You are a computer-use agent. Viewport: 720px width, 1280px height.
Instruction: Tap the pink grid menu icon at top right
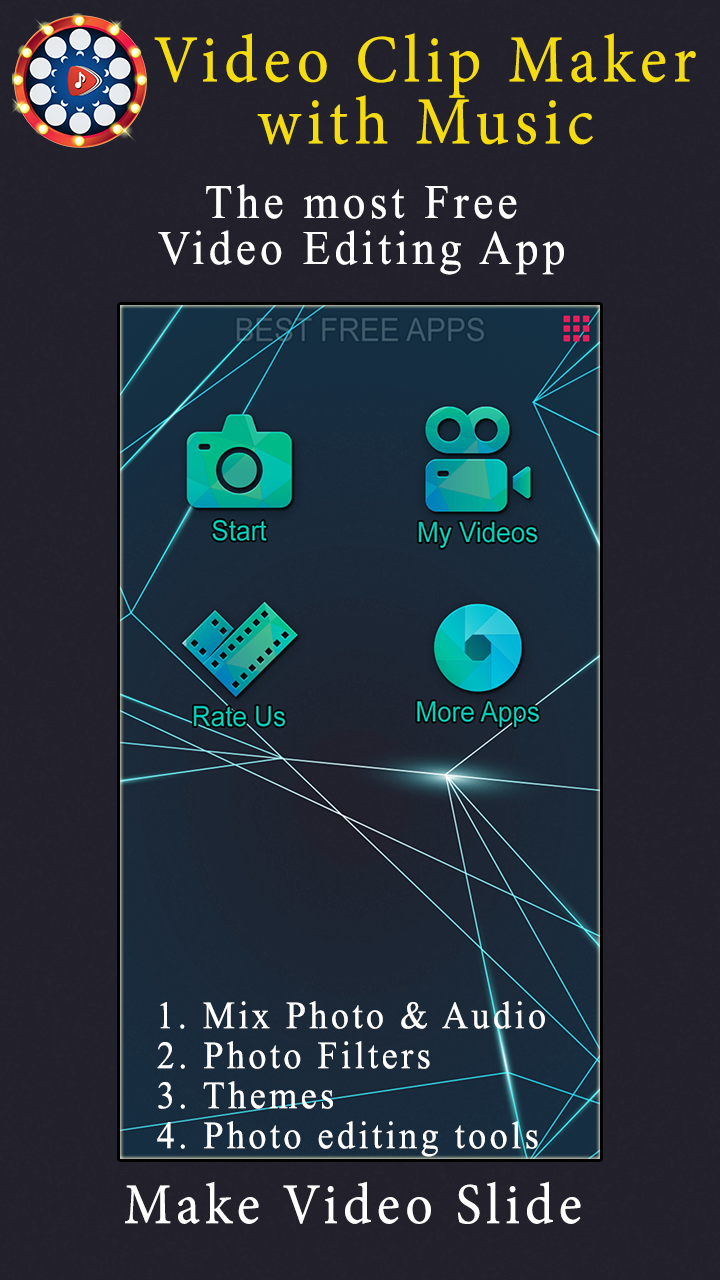coord(578,328)
